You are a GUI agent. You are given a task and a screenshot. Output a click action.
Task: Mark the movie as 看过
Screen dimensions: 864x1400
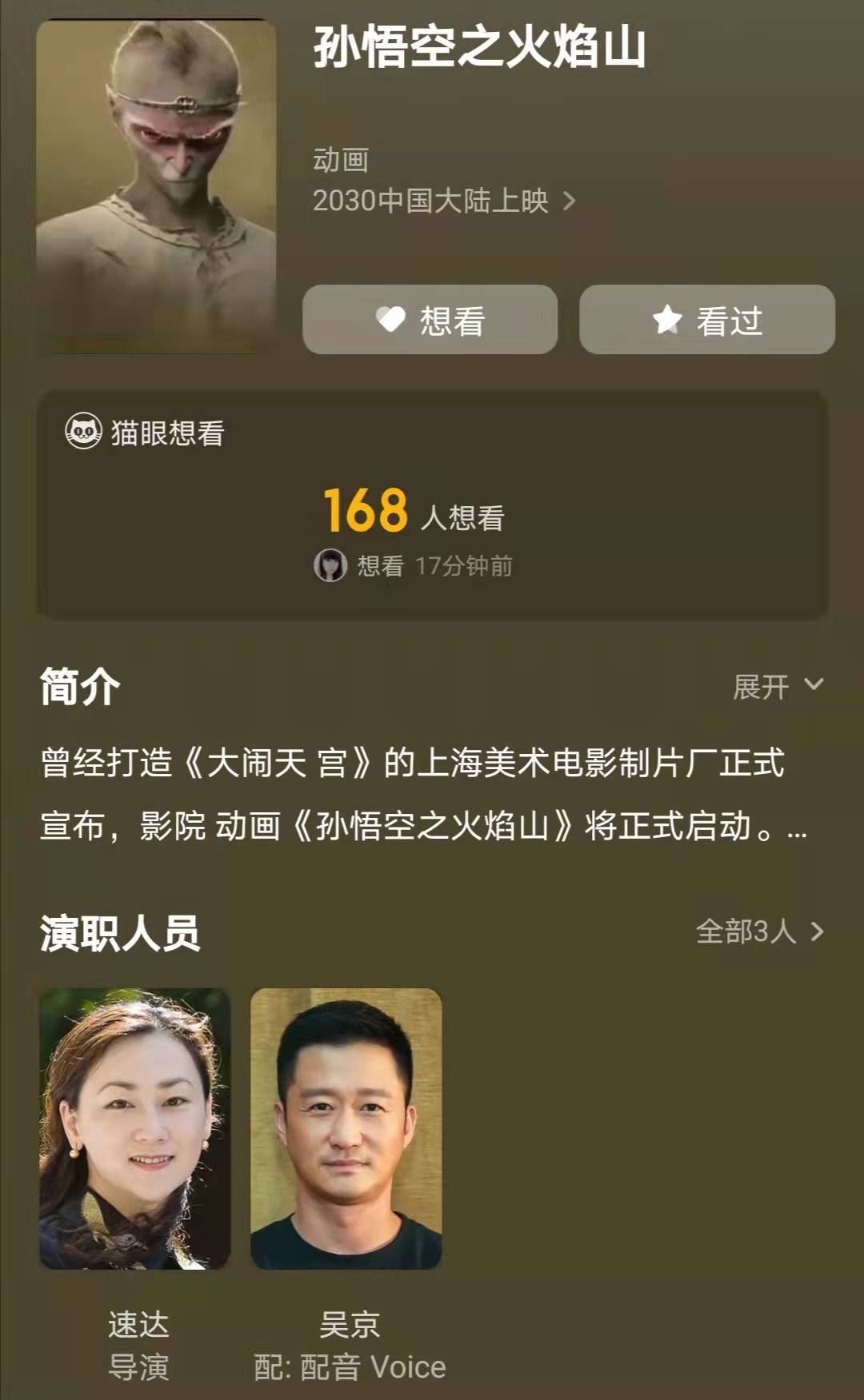tap(706, 320)
